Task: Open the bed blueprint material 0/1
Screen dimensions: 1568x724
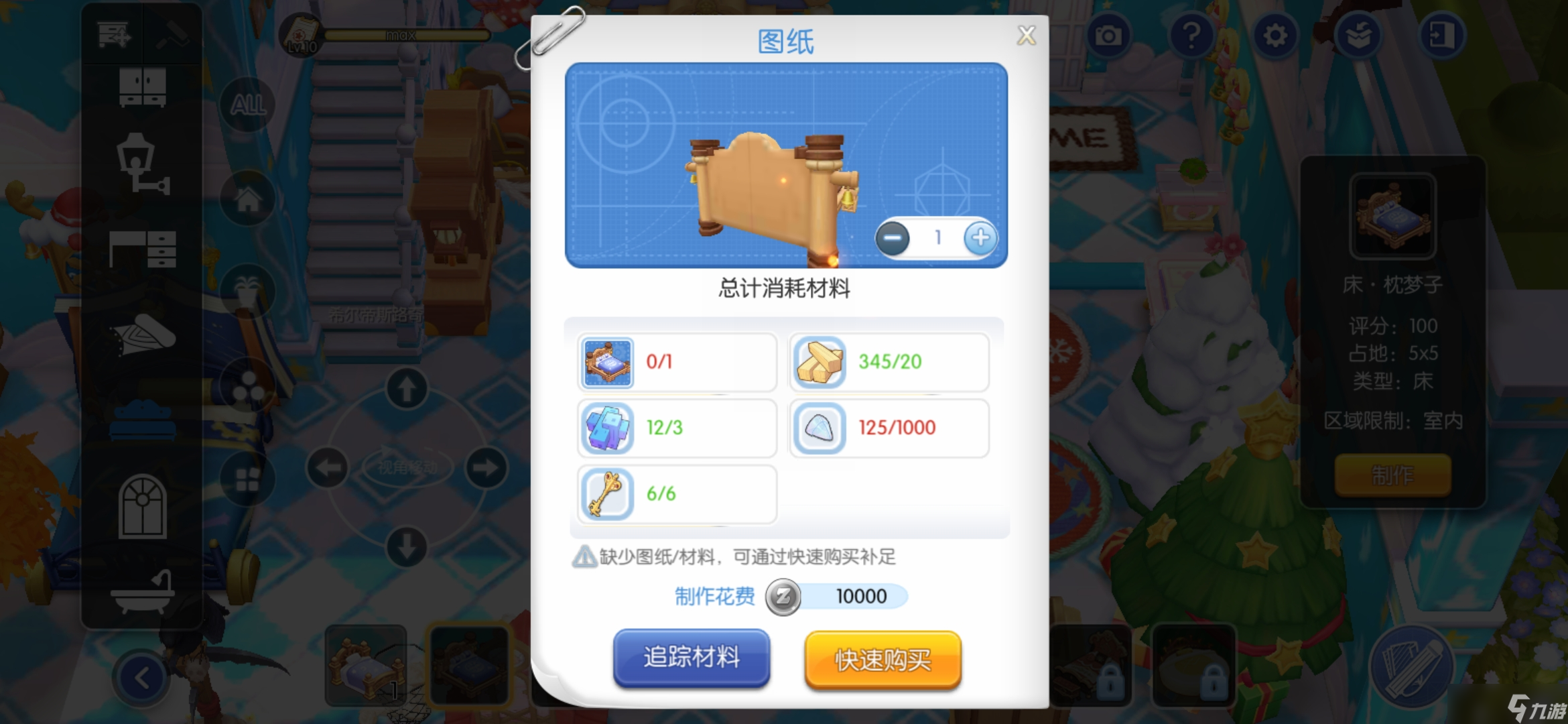Action: pos(607,363)
